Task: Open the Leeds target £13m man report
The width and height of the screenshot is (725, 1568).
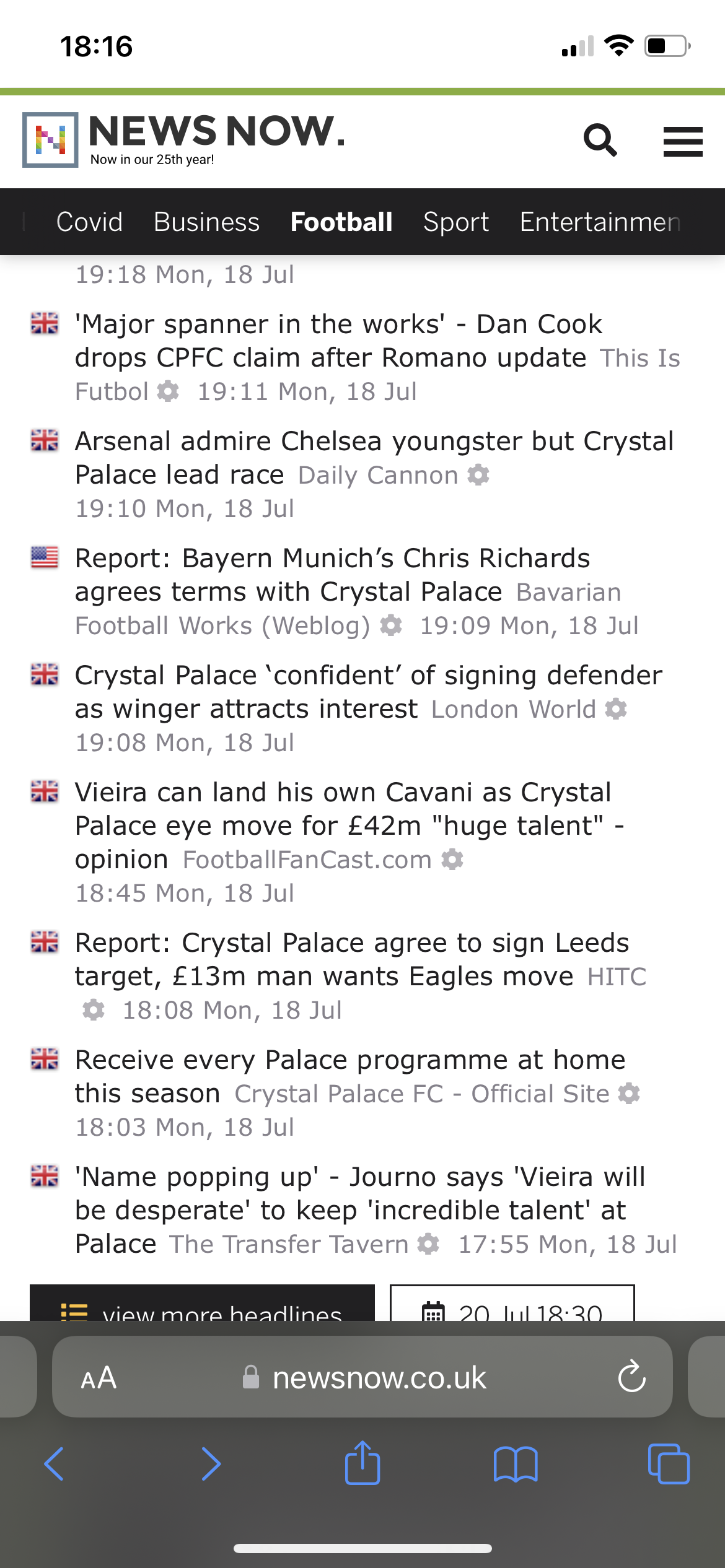Action: click(x=352, y=959)
